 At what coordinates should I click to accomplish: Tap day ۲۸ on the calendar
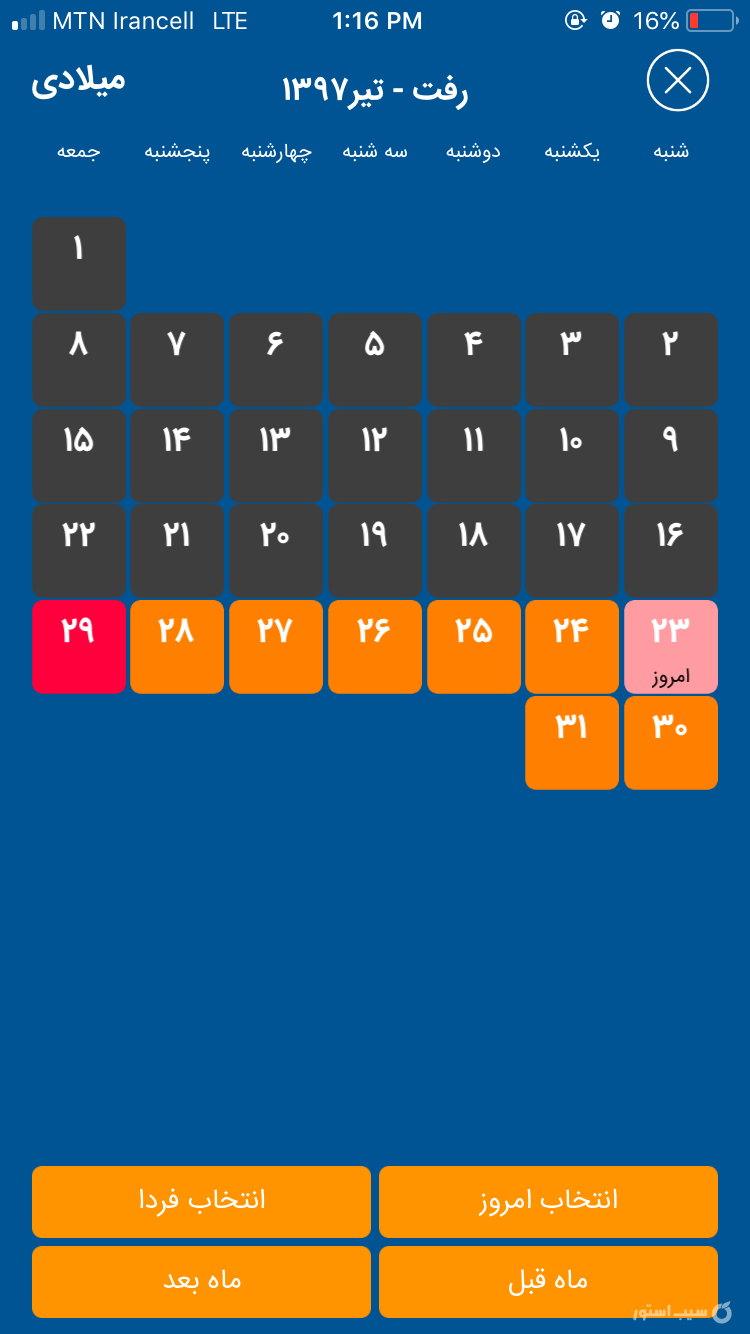[177, 646]
